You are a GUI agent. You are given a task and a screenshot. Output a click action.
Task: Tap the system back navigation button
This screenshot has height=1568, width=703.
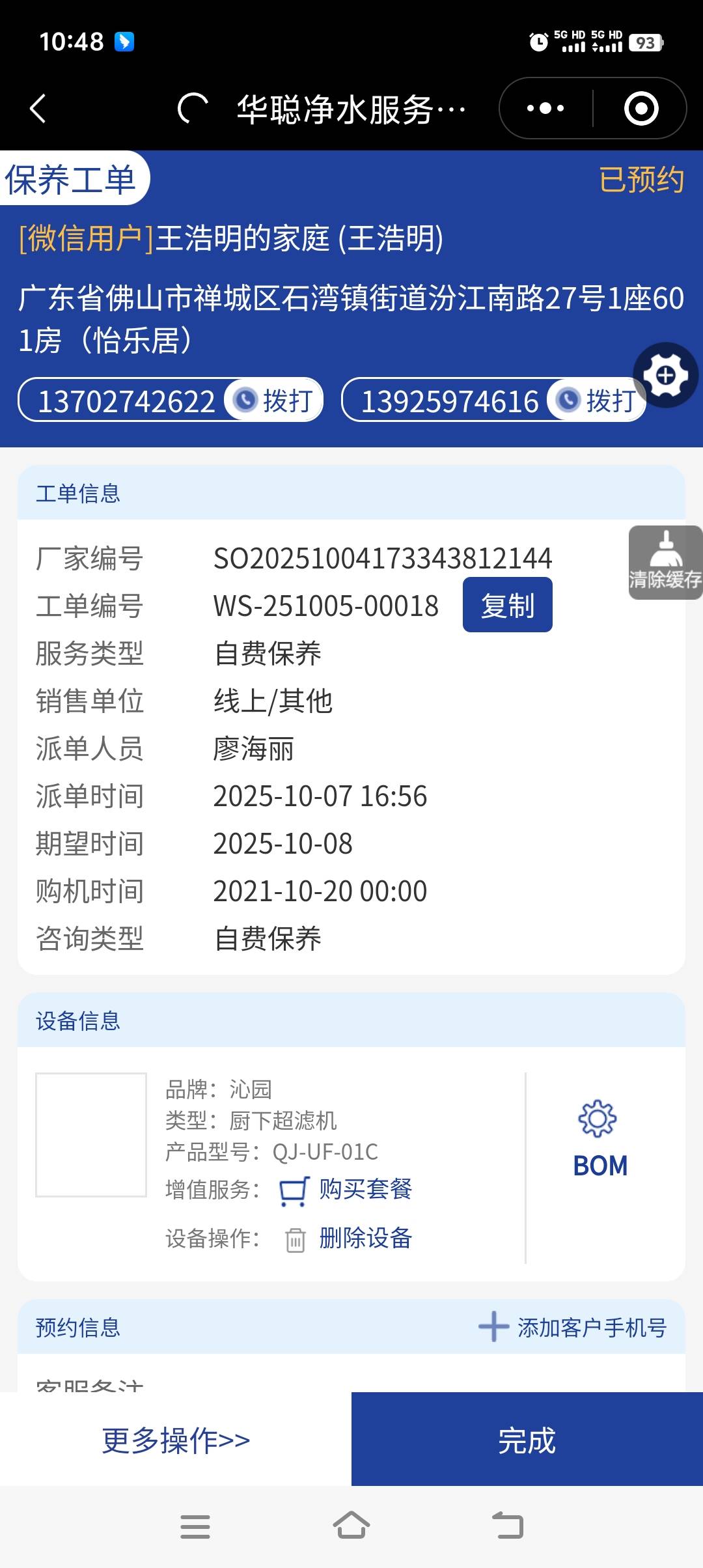coord(508,1526)
